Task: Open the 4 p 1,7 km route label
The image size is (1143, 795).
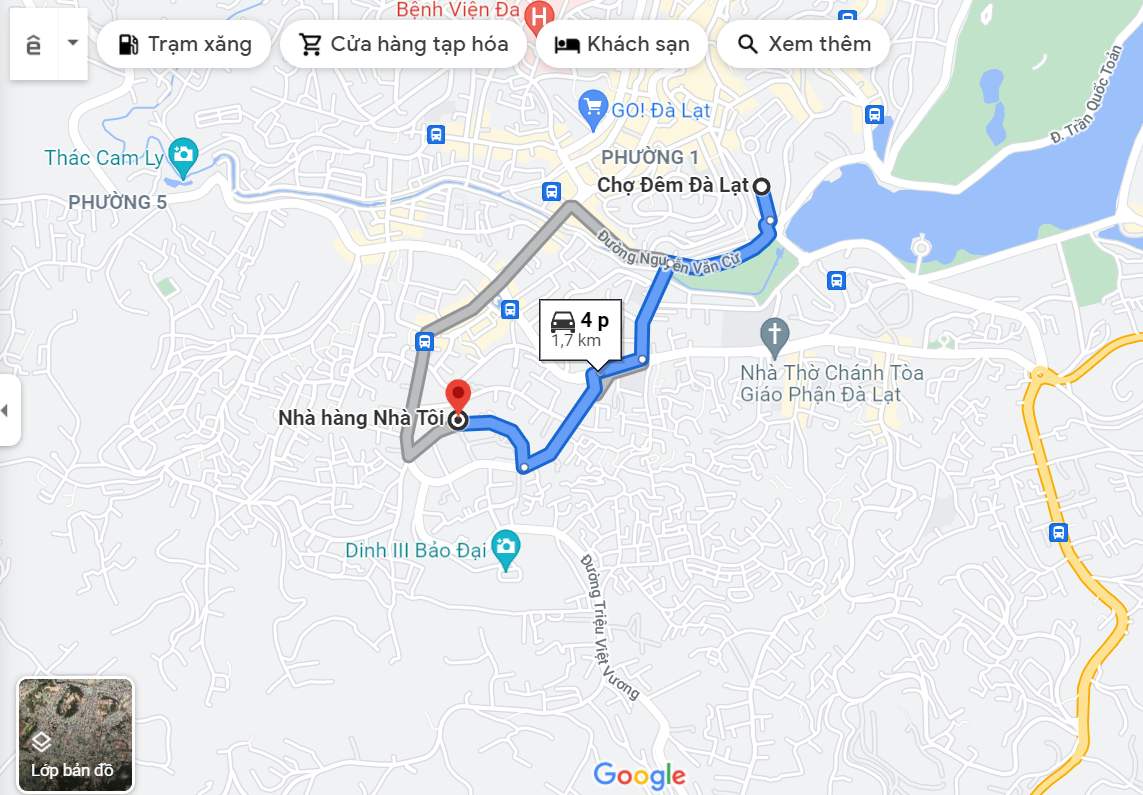Action: 580,328
